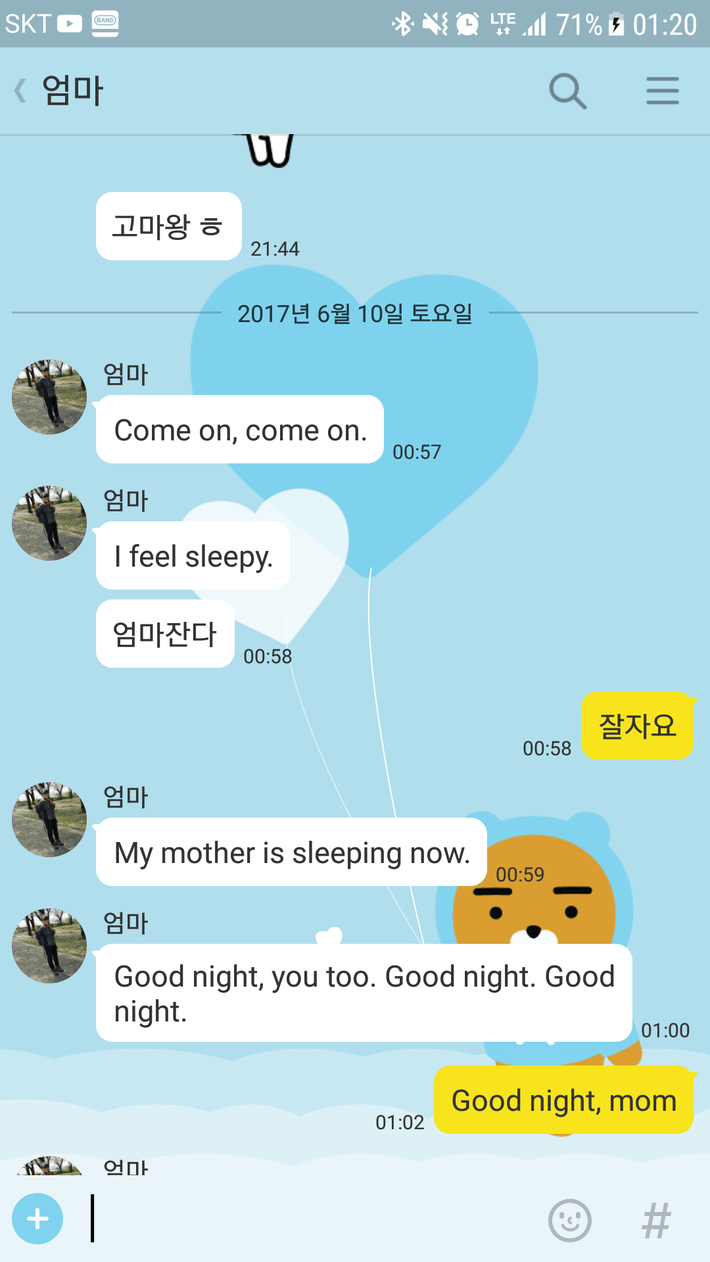Open the plus attachment button

[x=38, y=1219]
